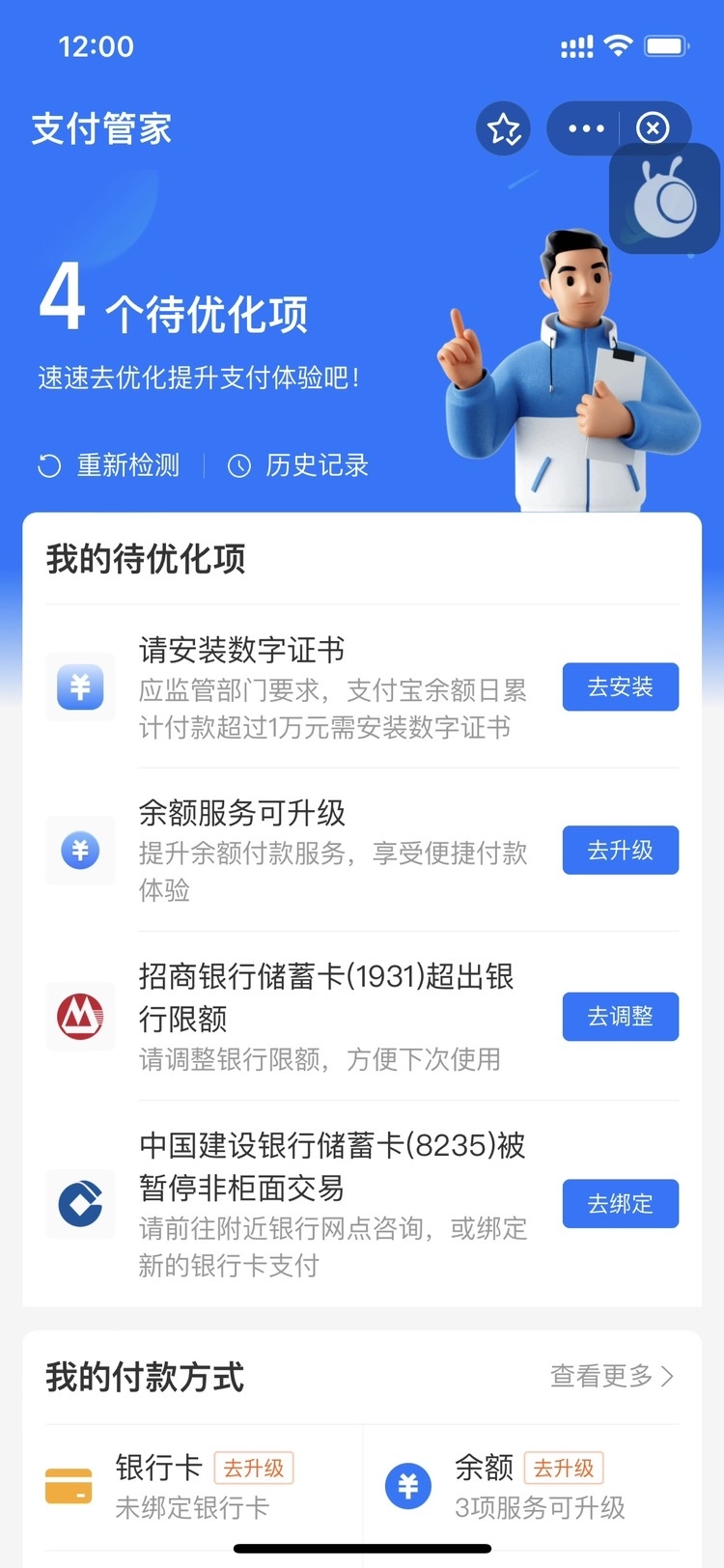The image size is (724, 1568).
Task: Tap 去绑定 for 中国建设银行 card
Action: point(620,1204)
